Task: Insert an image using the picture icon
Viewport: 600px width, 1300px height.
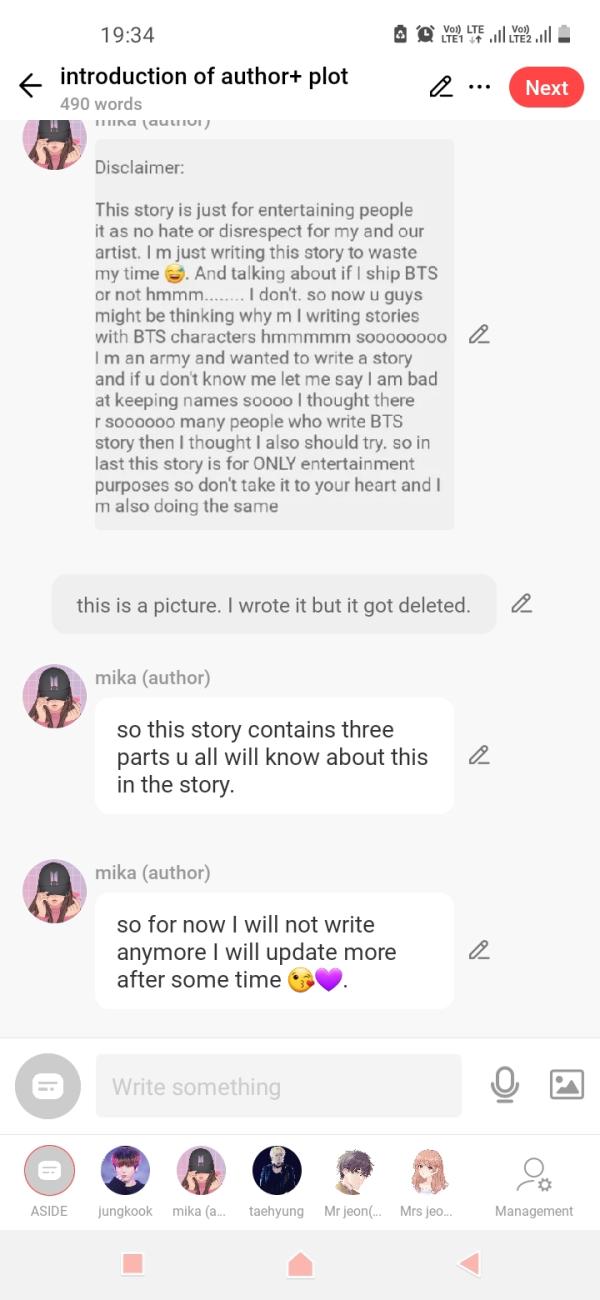Action: [x=567, y=1085]
